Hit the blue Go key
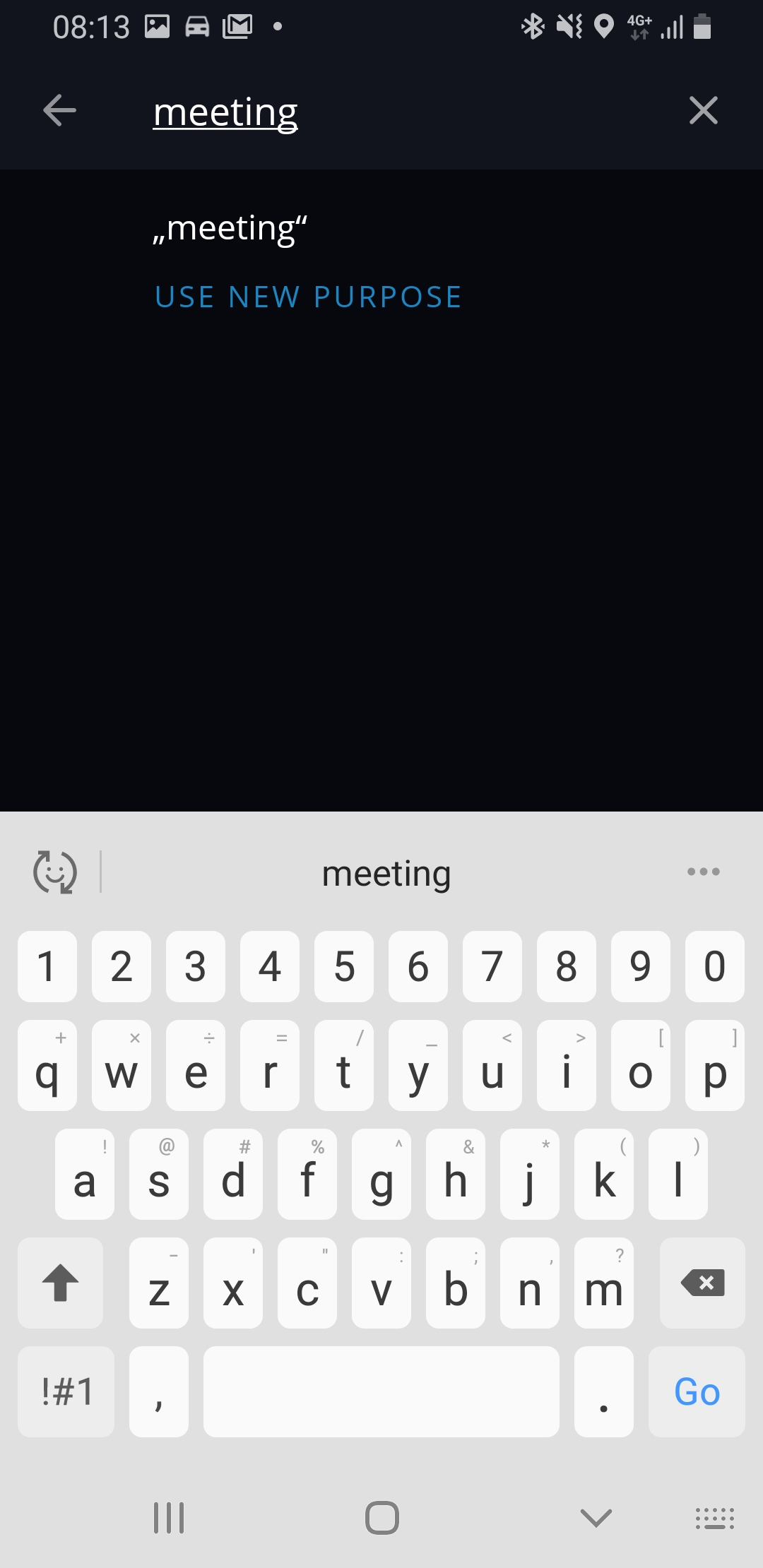 (697, 1391)
